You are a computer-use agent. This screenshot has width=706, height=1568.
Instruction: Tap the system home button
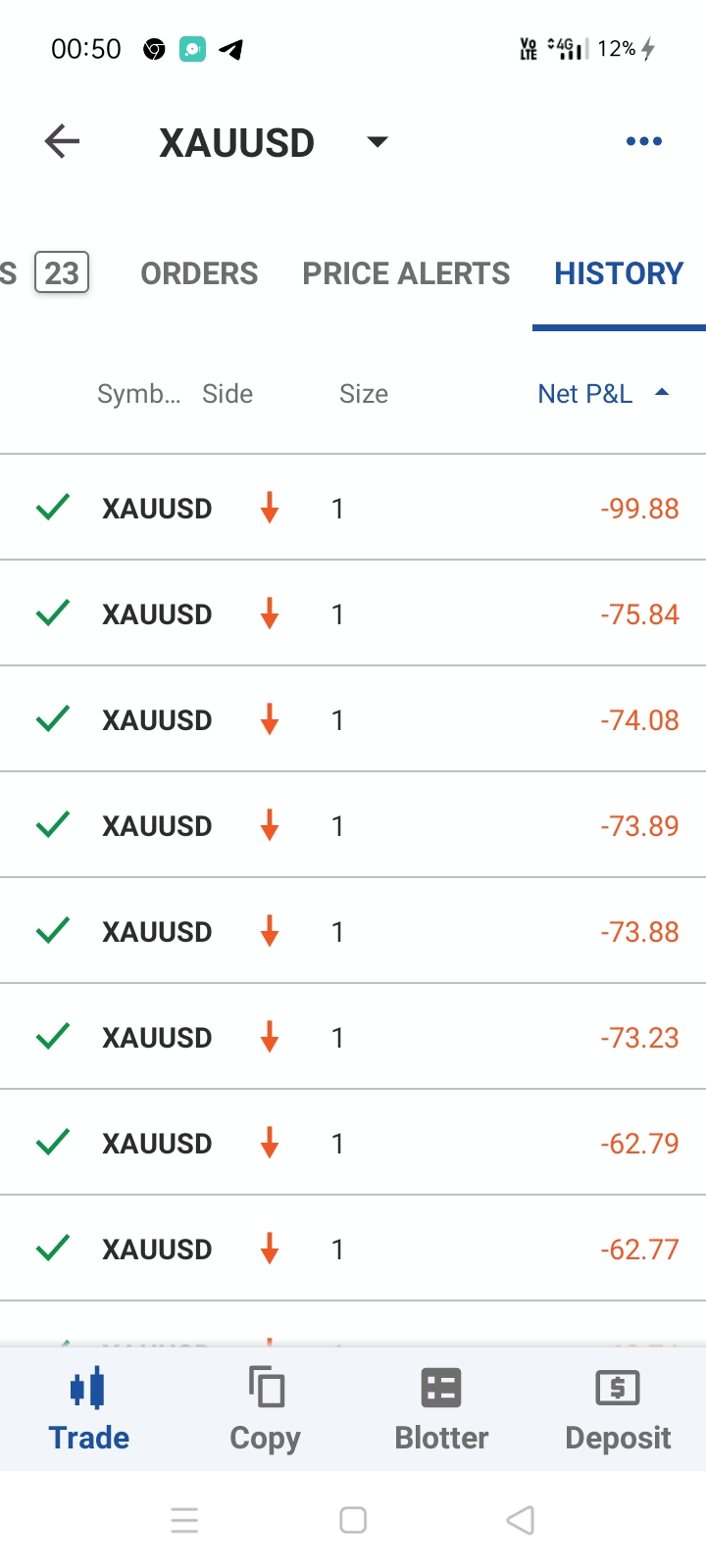coord(353,1520)
